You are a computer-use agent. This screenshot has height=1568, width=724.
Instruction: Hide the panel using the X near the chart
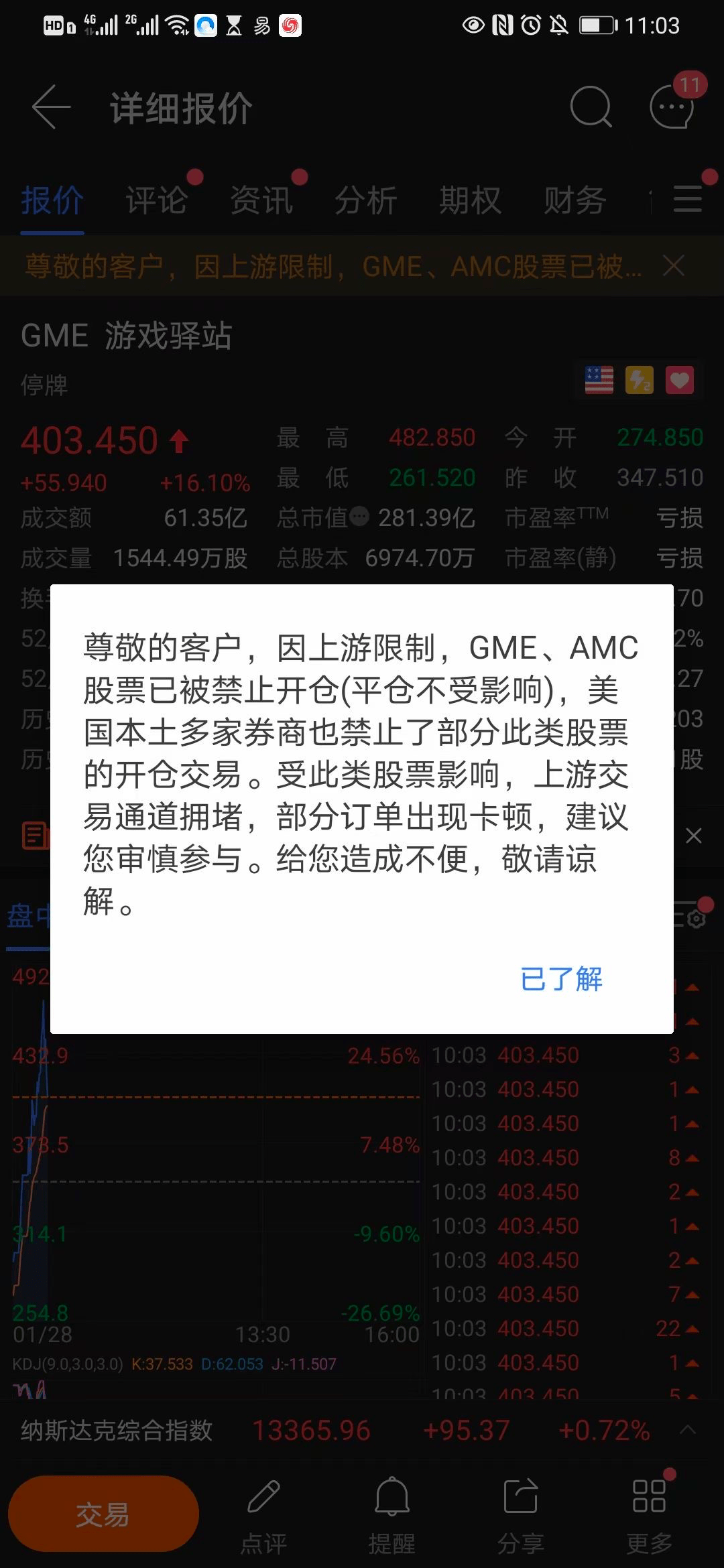tap(695, 836)
